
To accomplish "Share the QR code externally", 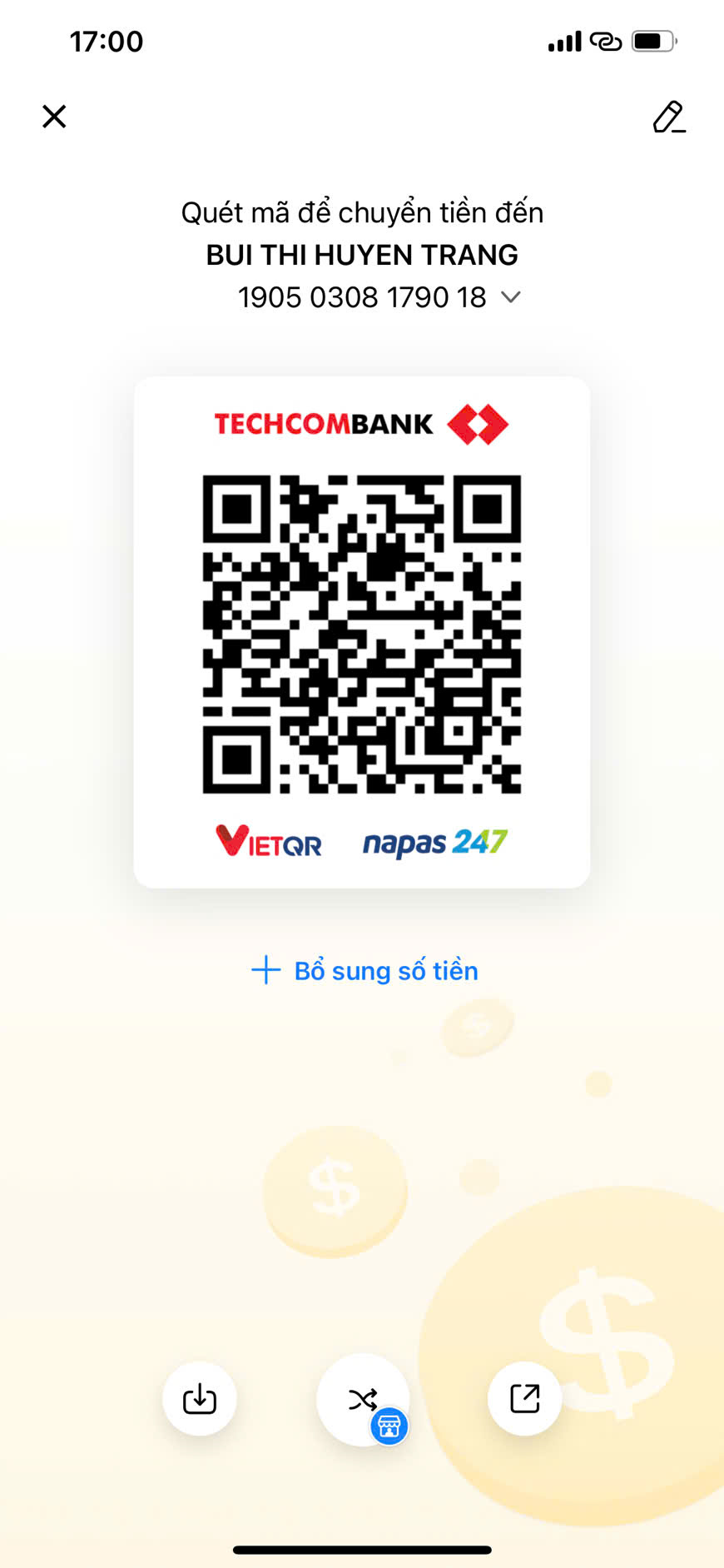I will 524,1399.
